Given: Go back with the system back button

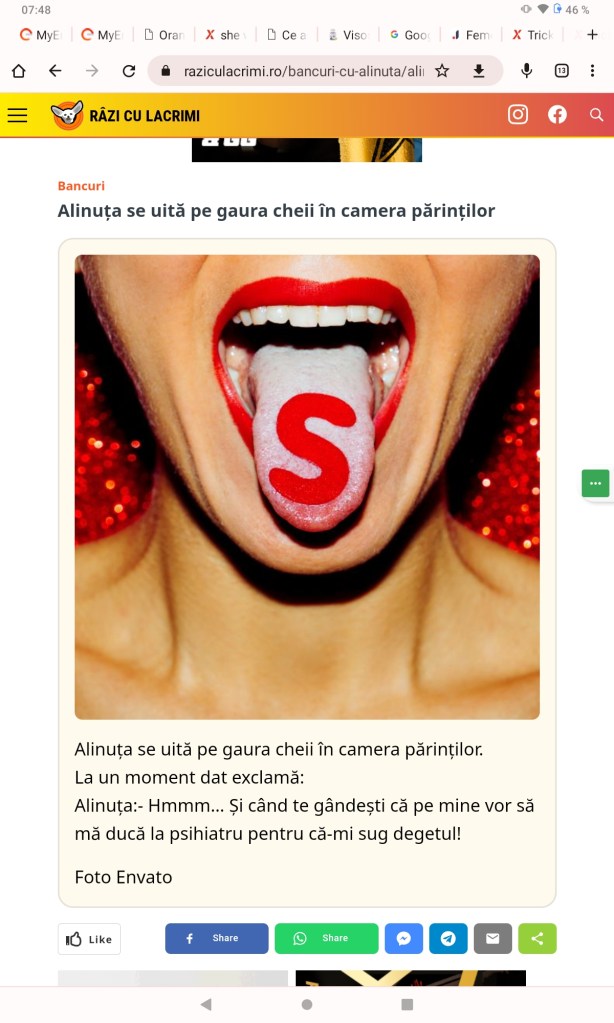Looking at the screenshot, I should 206,1004.
